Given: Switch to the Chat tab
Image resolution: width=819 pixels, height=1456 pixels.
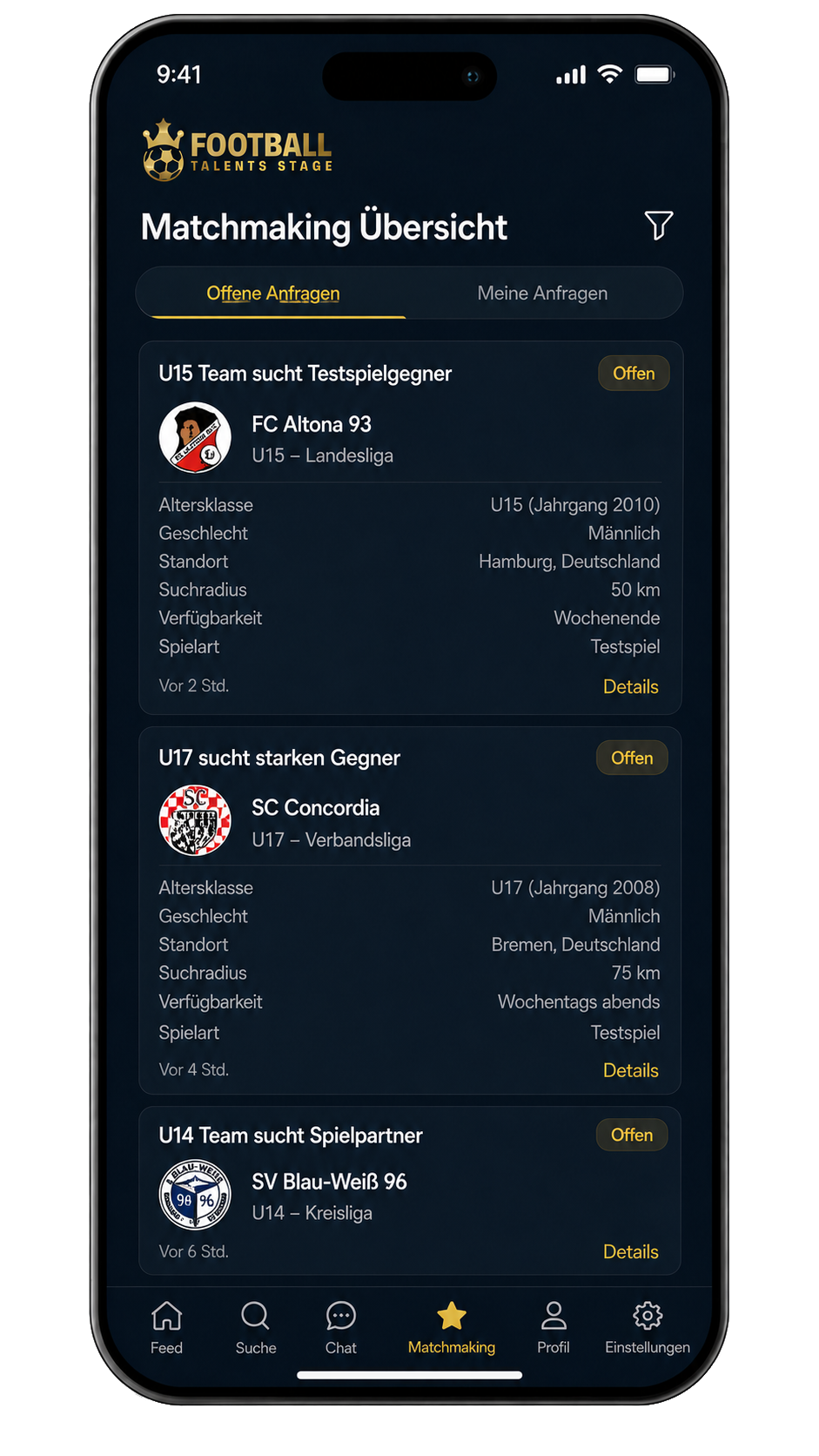Looking at the screenshot, I should coord(340,1328).
